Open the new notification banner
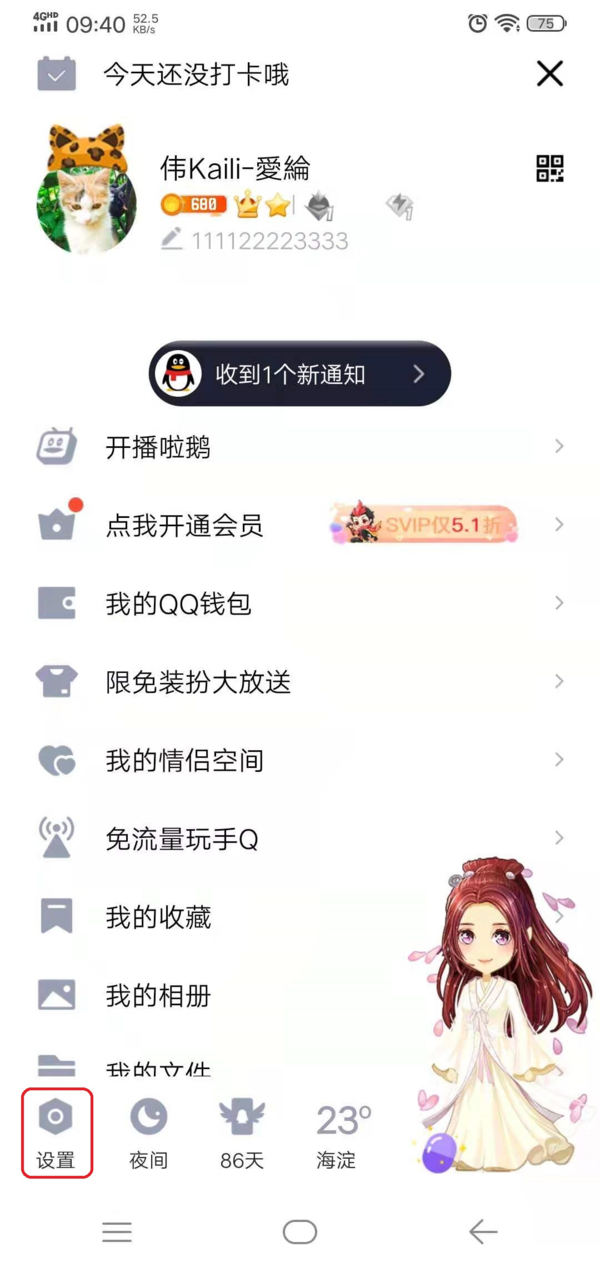The height and width of the screenshot is (1267, 600). pos(300,374)
